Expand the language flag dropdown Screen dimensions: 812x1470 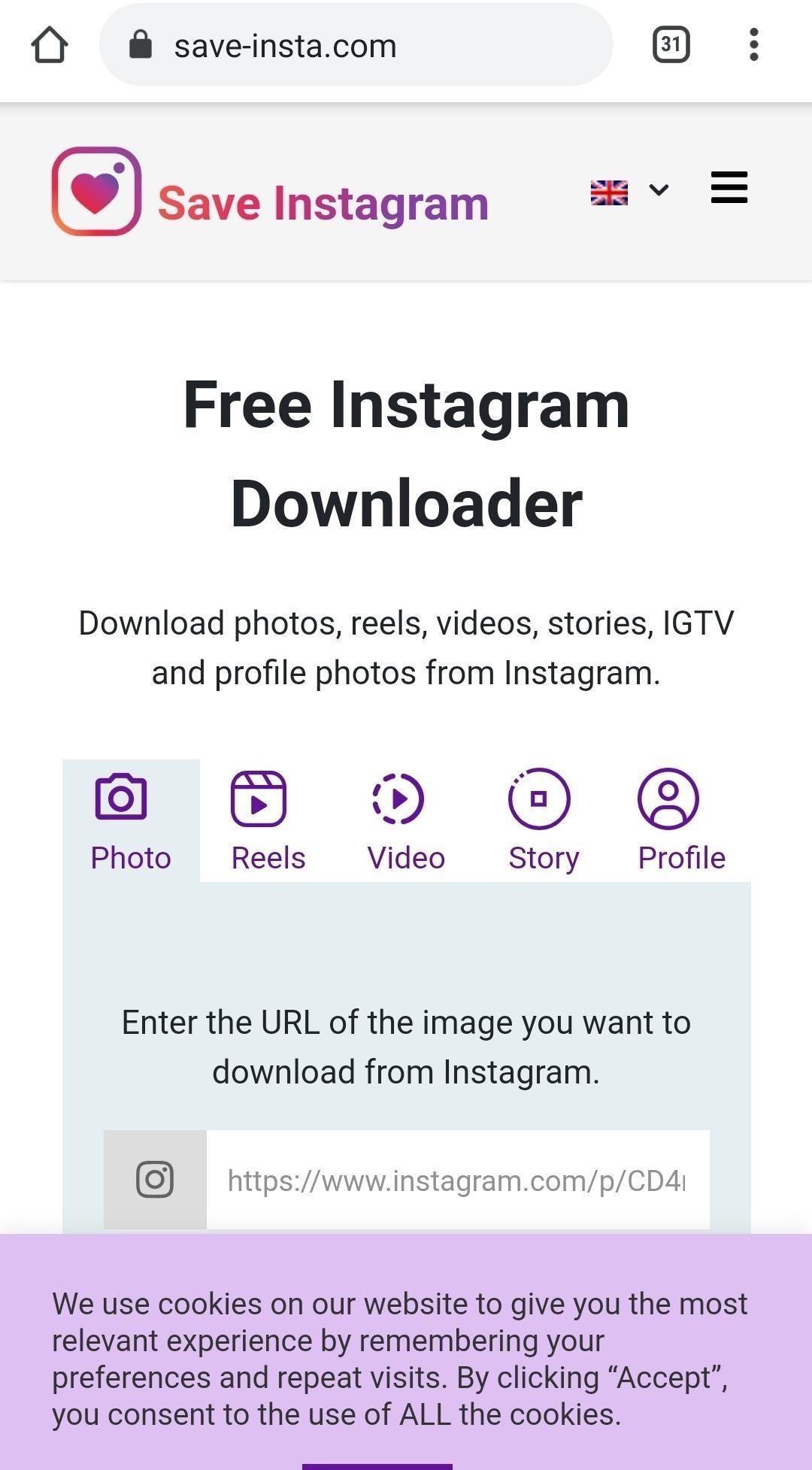pyautogui.click(x=629, y=192)
